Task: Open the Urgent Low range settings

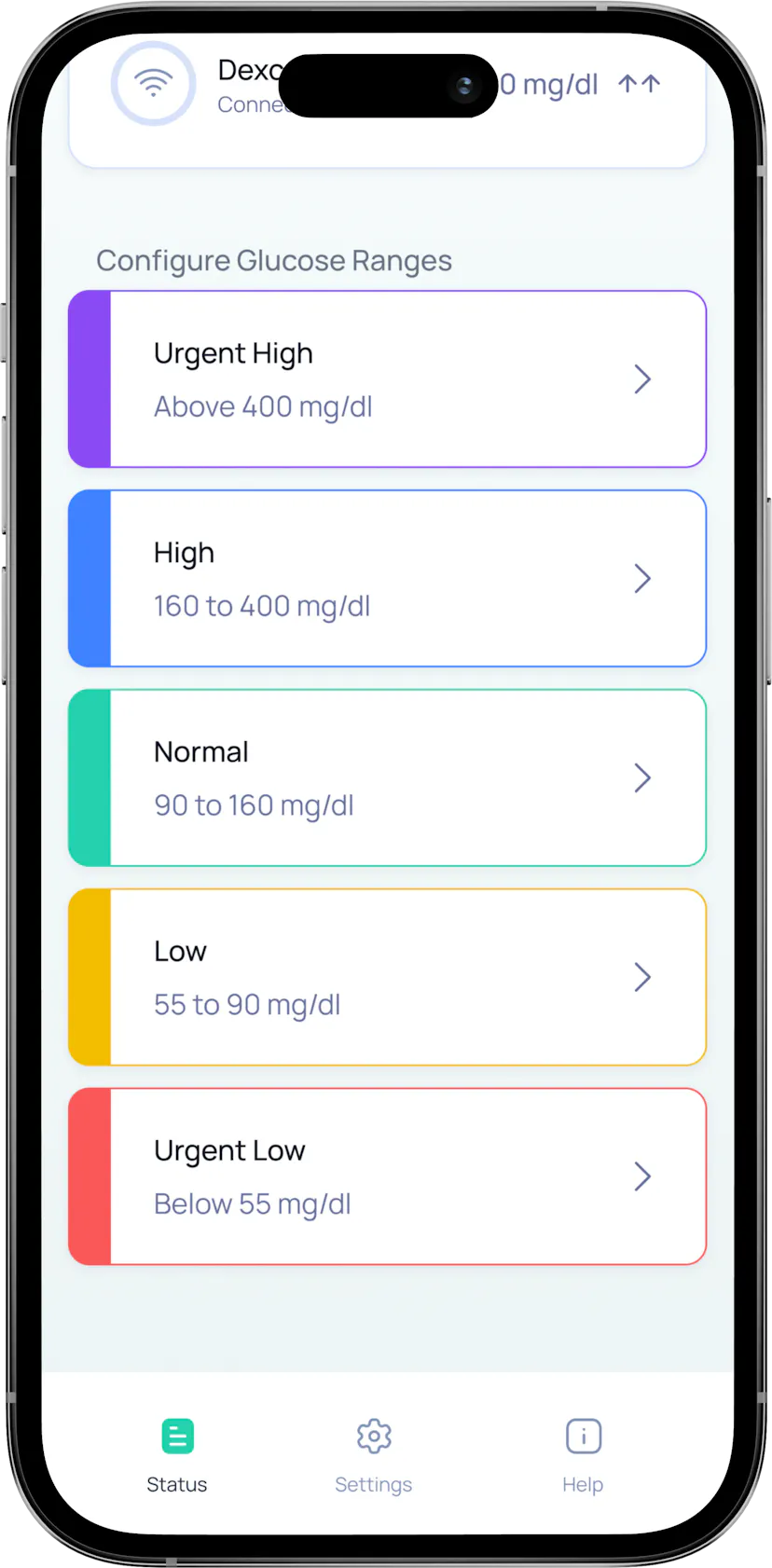Action: click(387, 1176)
